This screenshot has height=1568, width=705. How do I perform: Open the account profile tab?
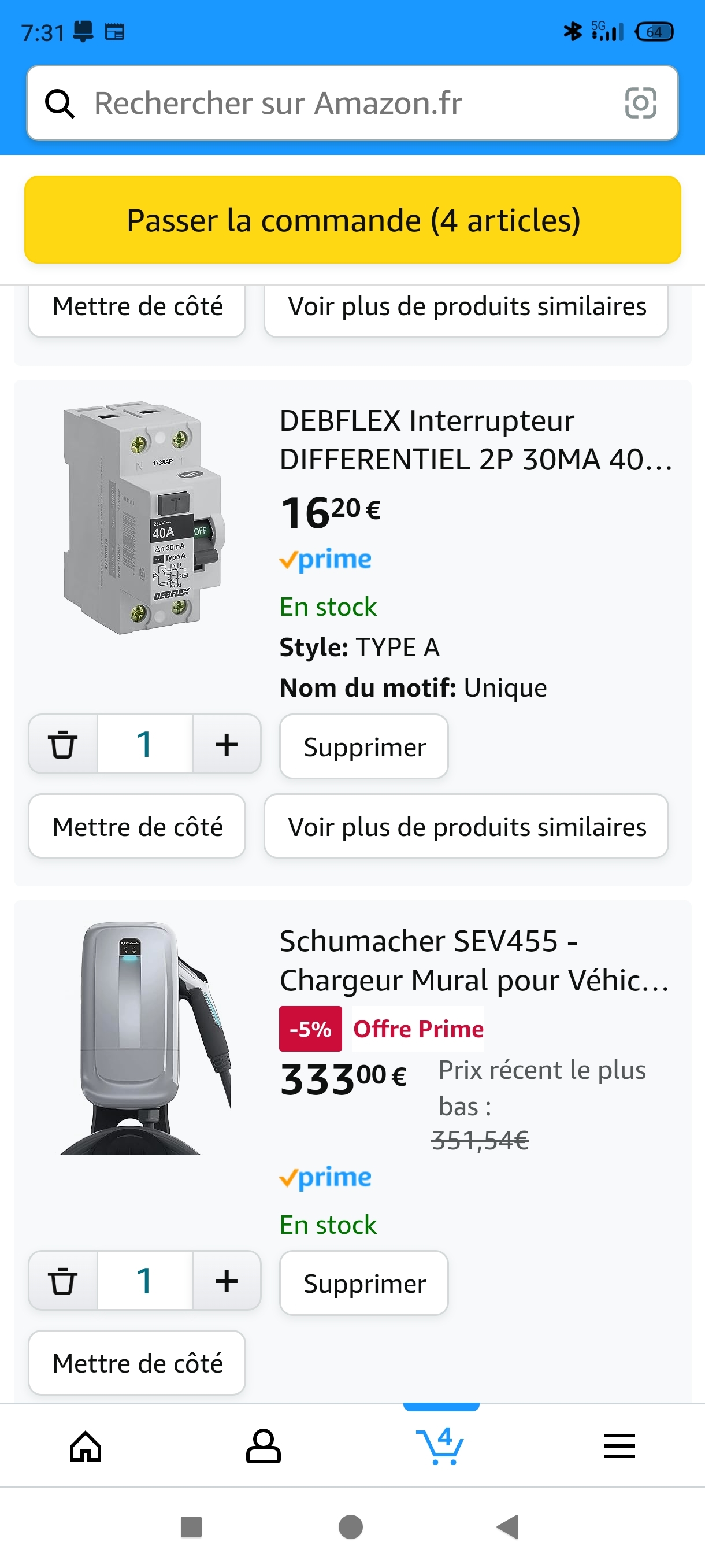pos(263,1445)
